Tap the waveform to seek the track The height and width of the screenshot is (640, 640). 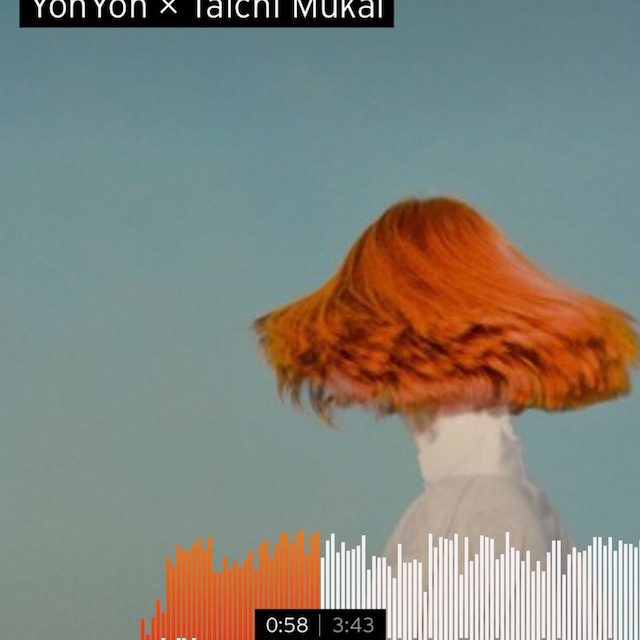[x=470, y=585]
